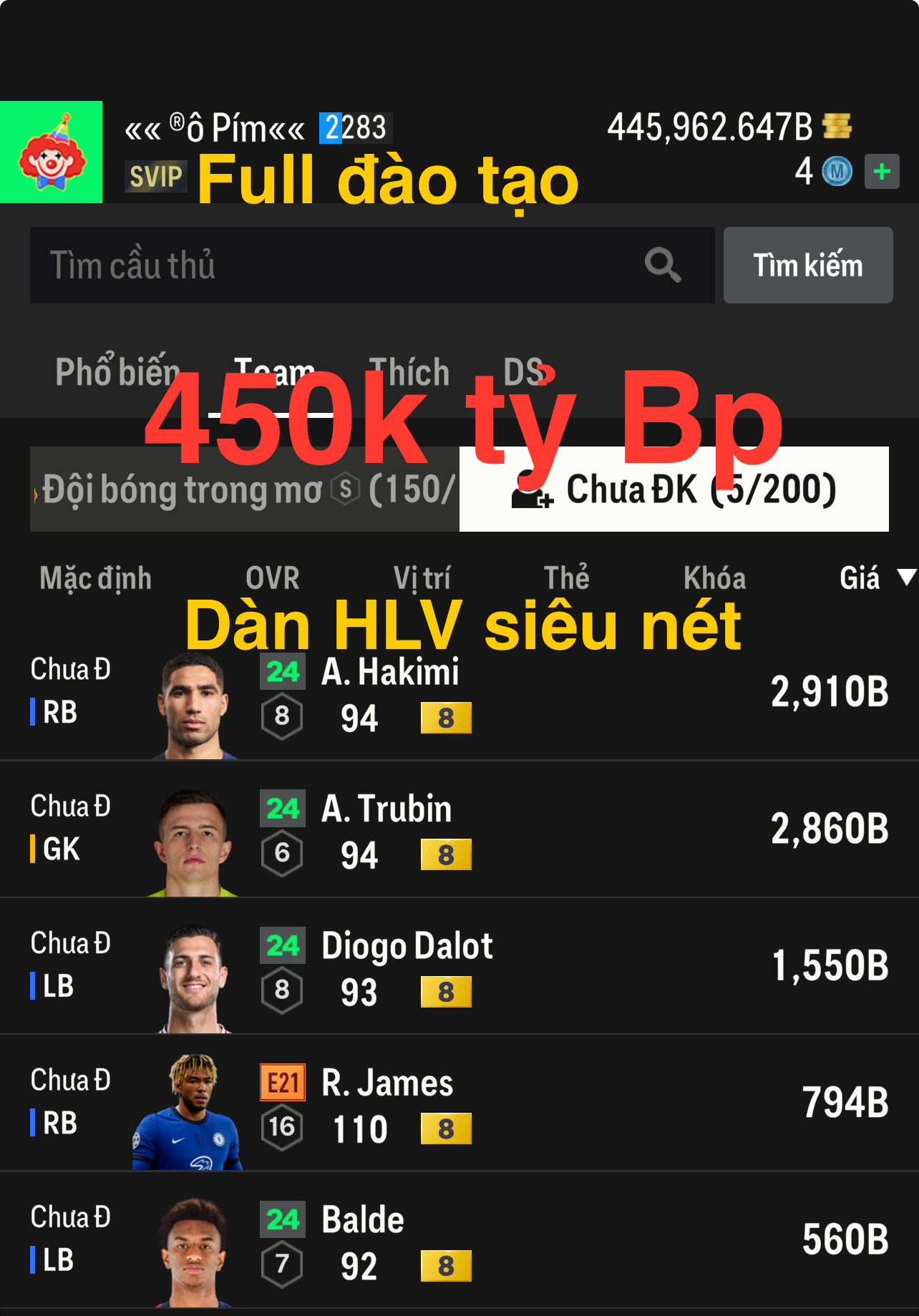919x1316 pixels.
Task: Tap the Tìm cầu thủ search field
Action: [x=344, y=265]
